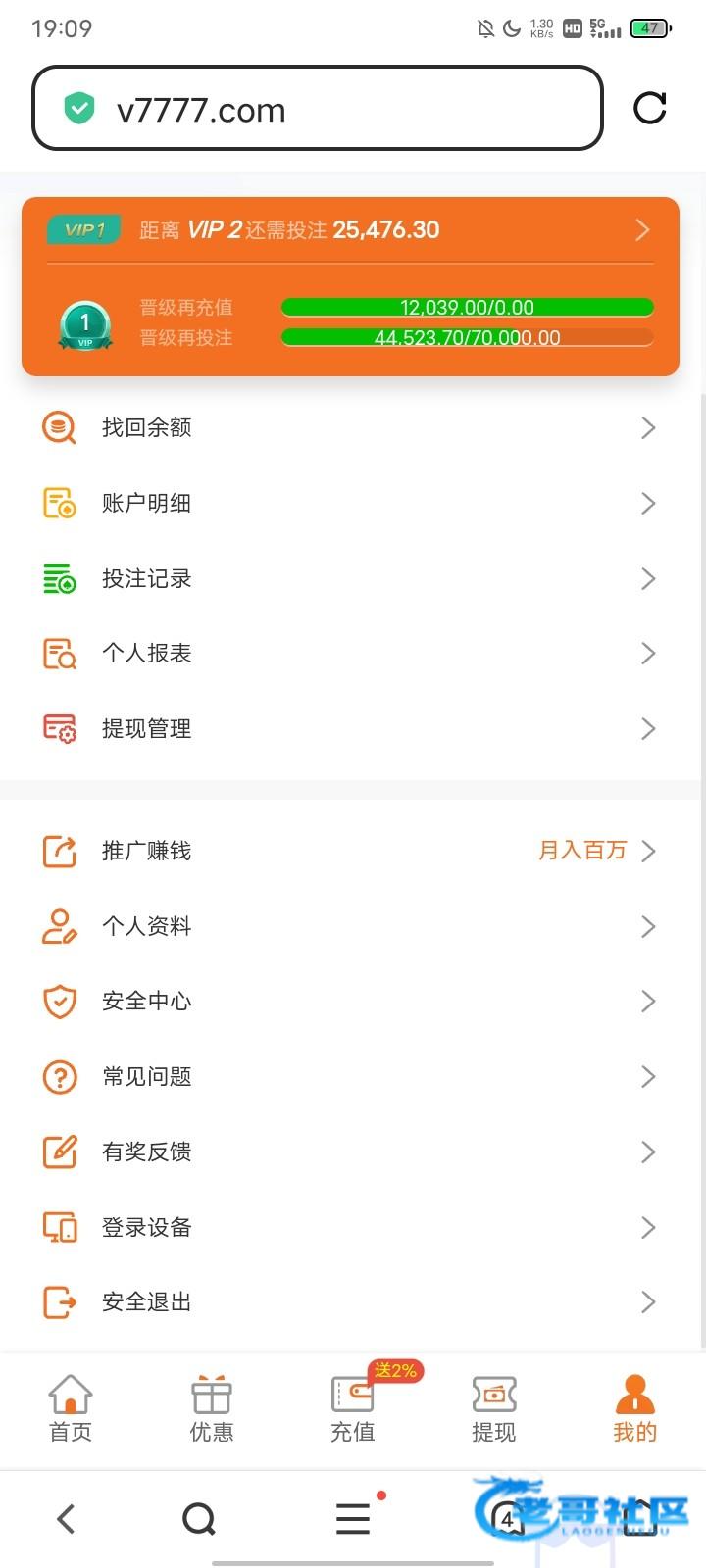
Task: View 投注记录 records
Action: click(350, 578)
